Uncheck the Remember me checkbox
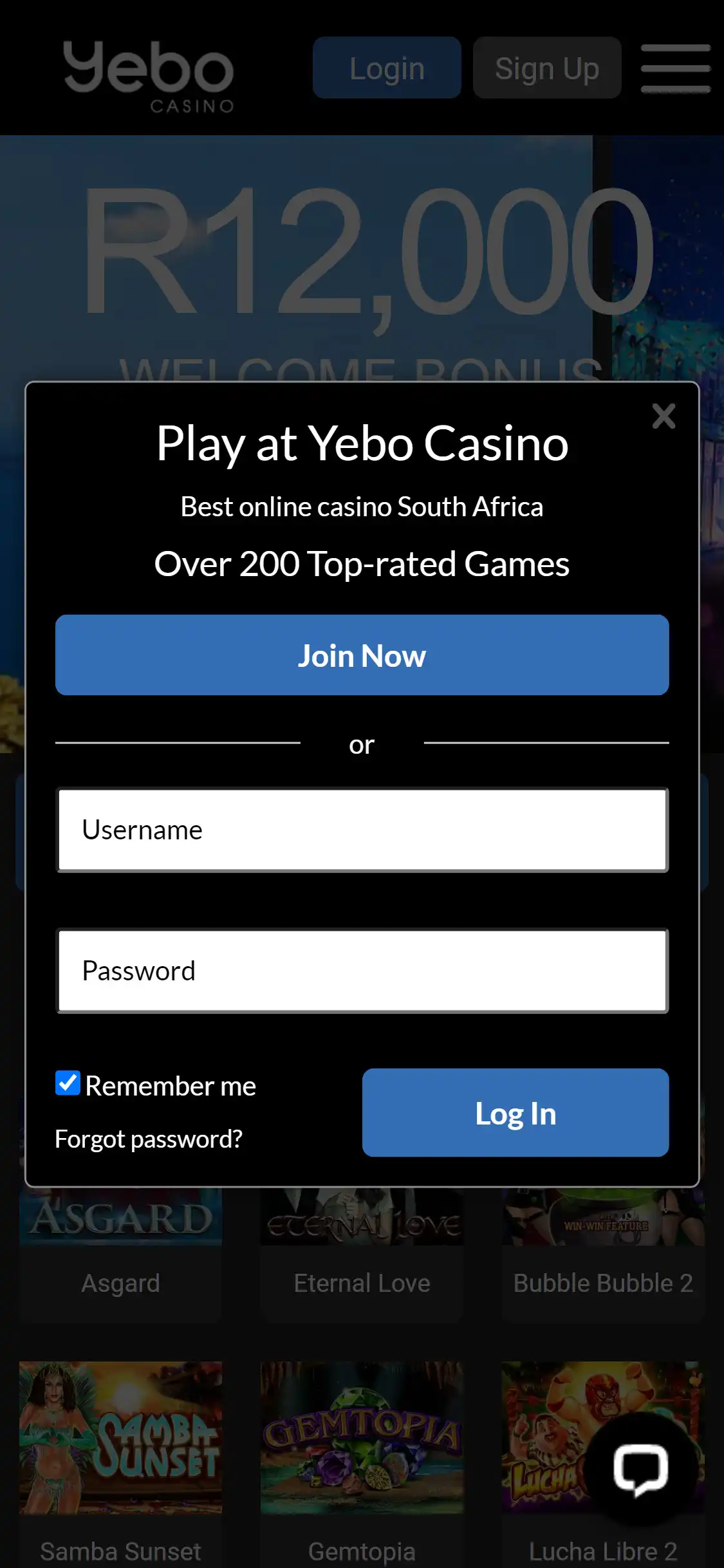This screenshot has height=1568, width=724. 68,1083
